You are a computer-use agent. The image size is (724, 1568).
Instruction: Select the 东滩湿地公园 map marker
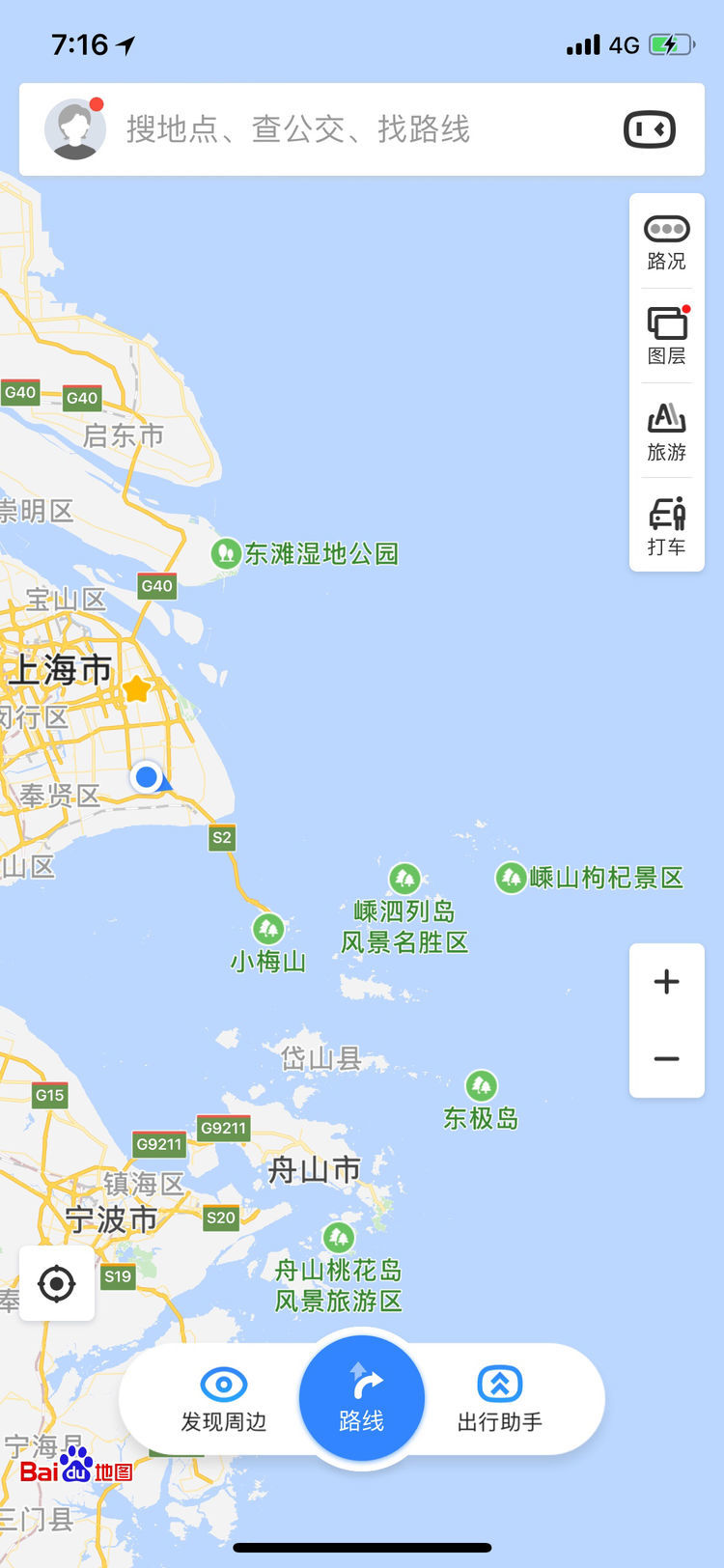[x=226, y=553]
